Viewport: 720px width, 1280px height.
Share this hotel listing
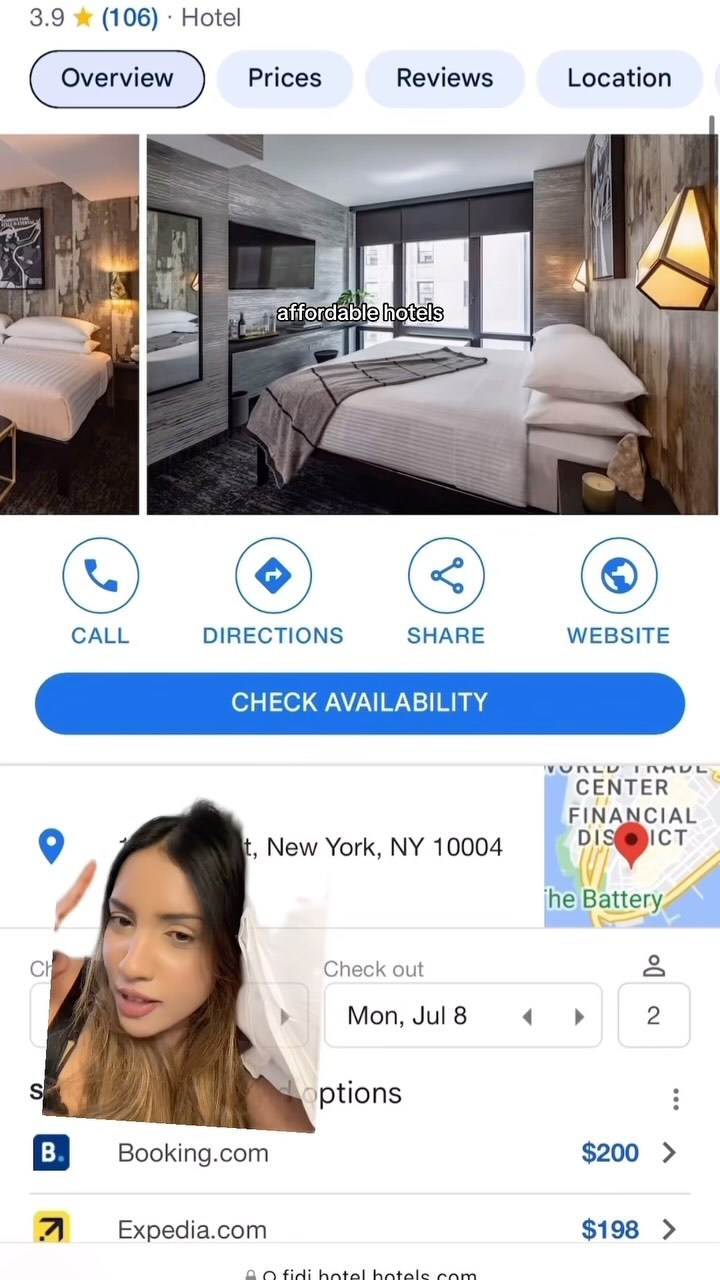[446, 591]
